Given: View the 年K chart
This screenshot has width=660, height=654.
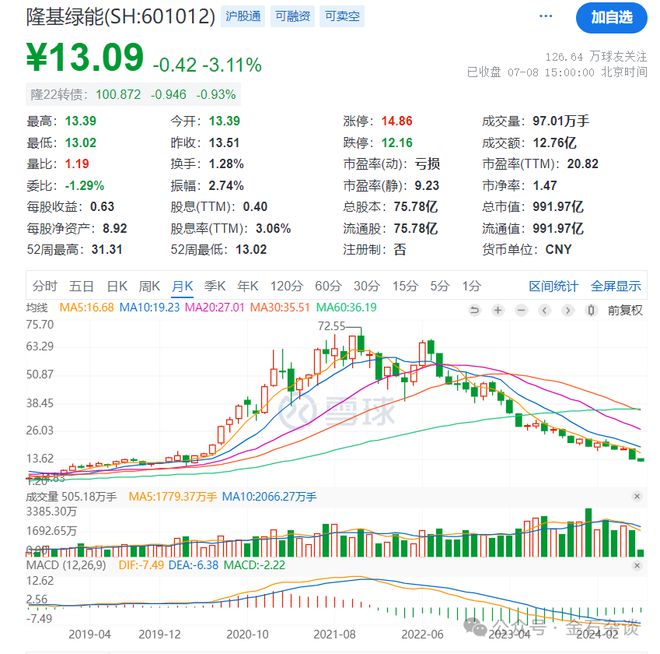Looking at the screenshot, I should [248, 286].
